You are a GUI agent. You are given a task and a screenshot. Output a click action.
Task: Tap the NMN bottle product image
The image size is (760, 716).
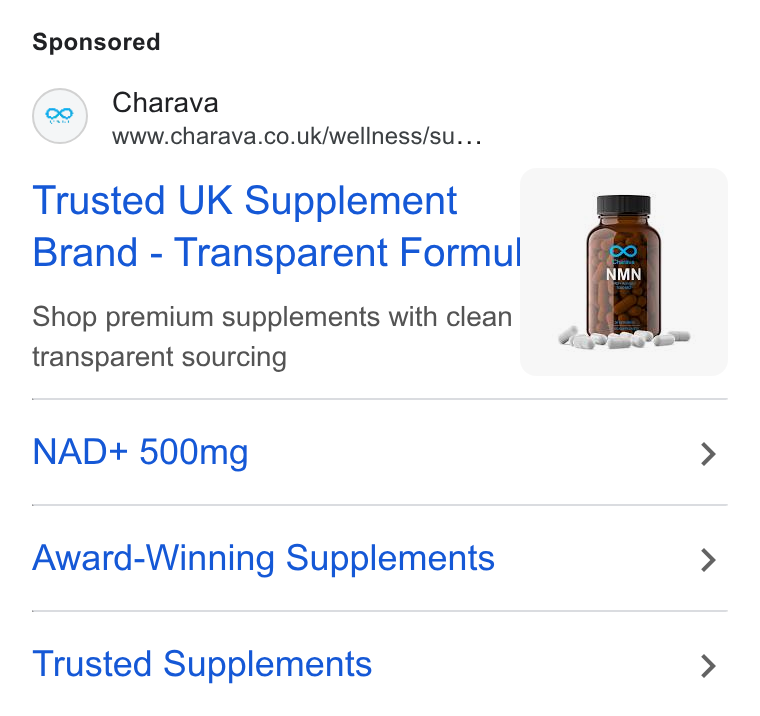click(x=624, y=272)
